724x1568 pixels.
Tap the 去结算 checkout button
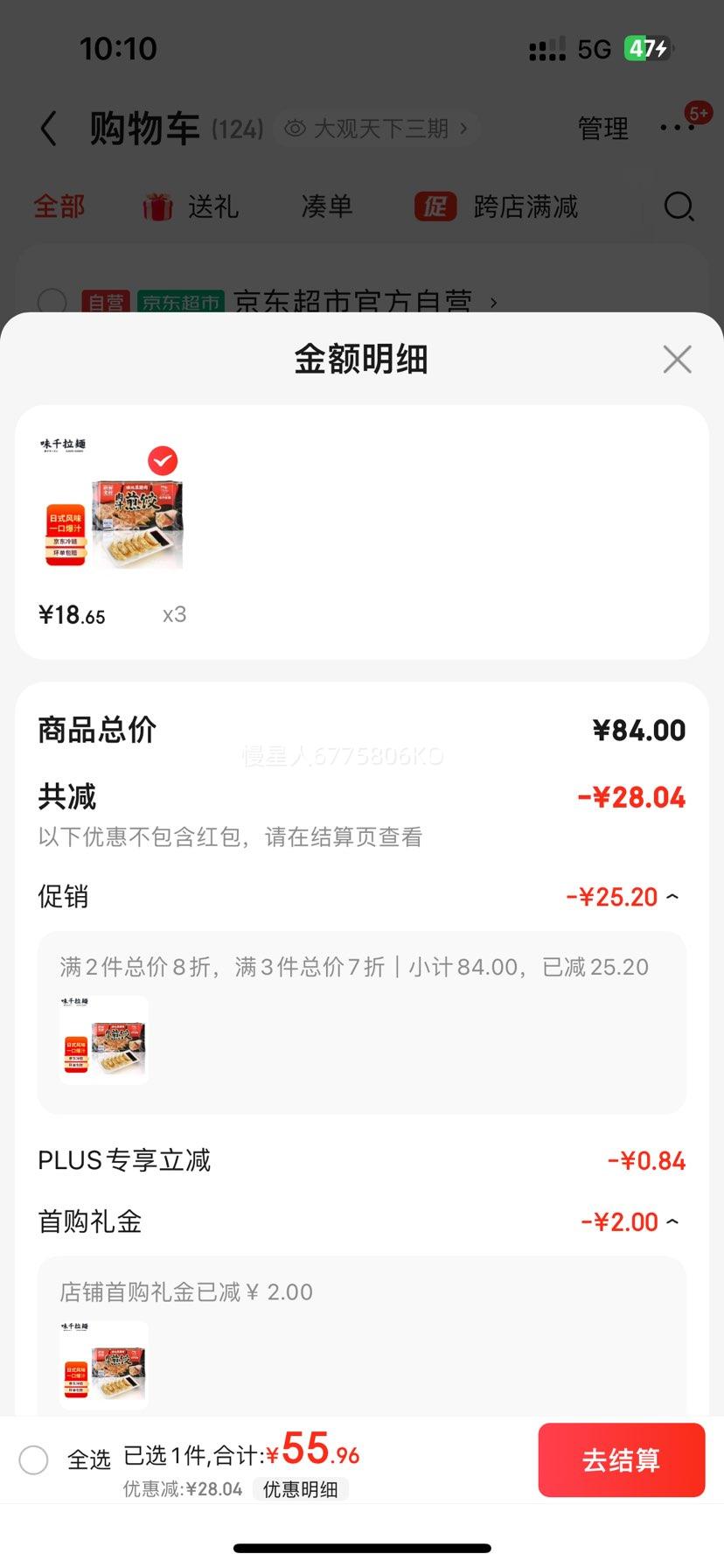(622, 1459)
